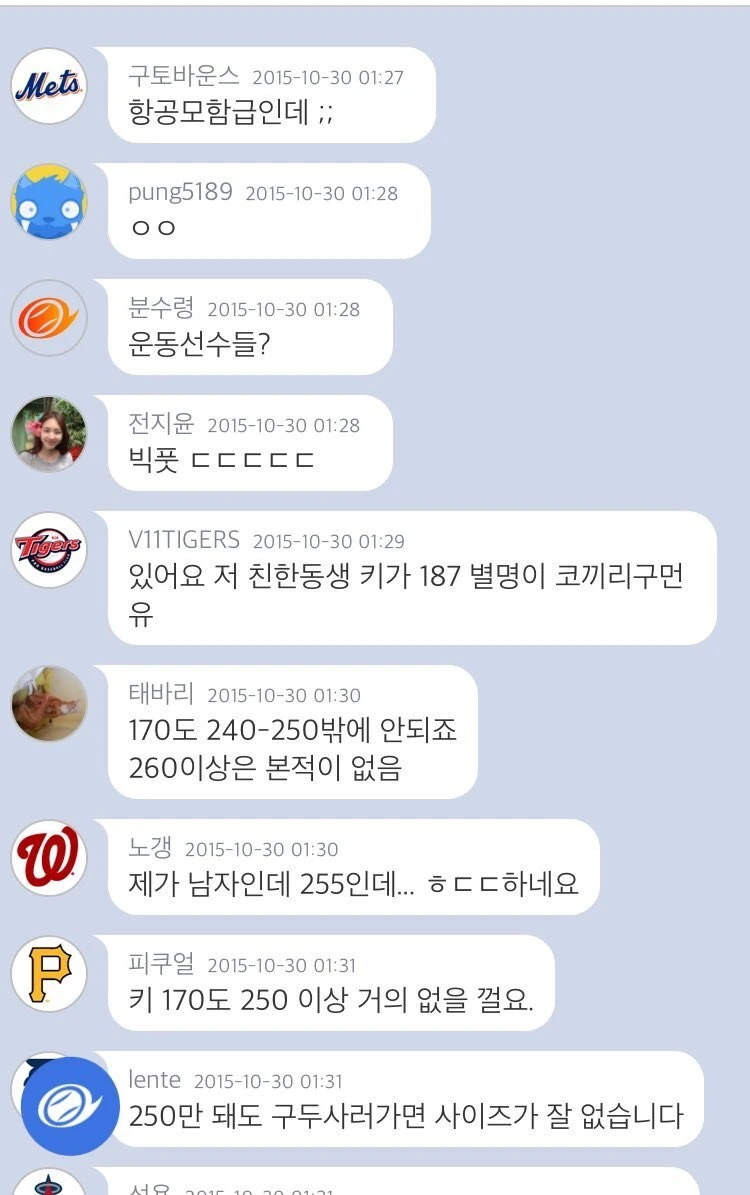Tap the blue floating round button

tap(70, 1106)
